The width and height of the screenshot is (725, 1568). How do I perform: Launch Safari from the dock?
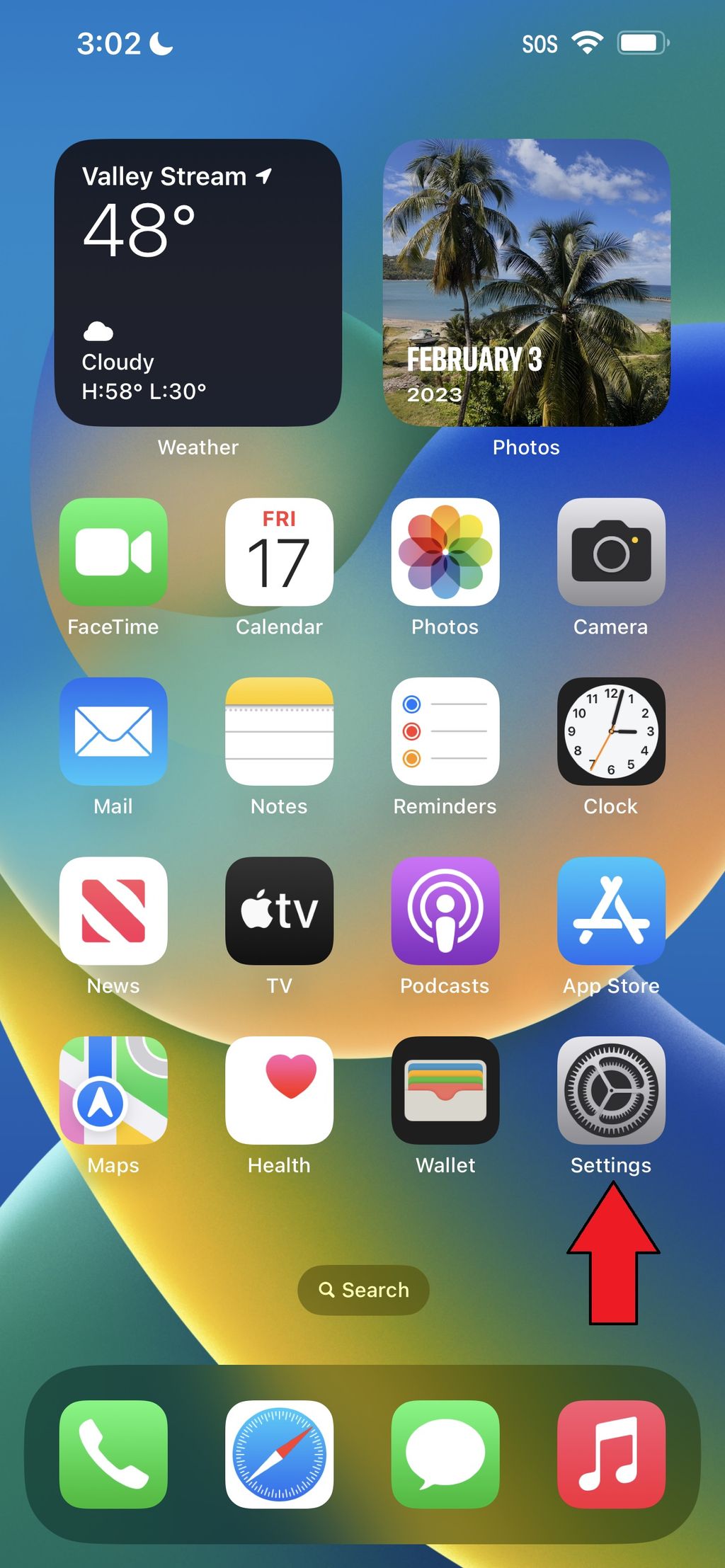point(279,1454)
